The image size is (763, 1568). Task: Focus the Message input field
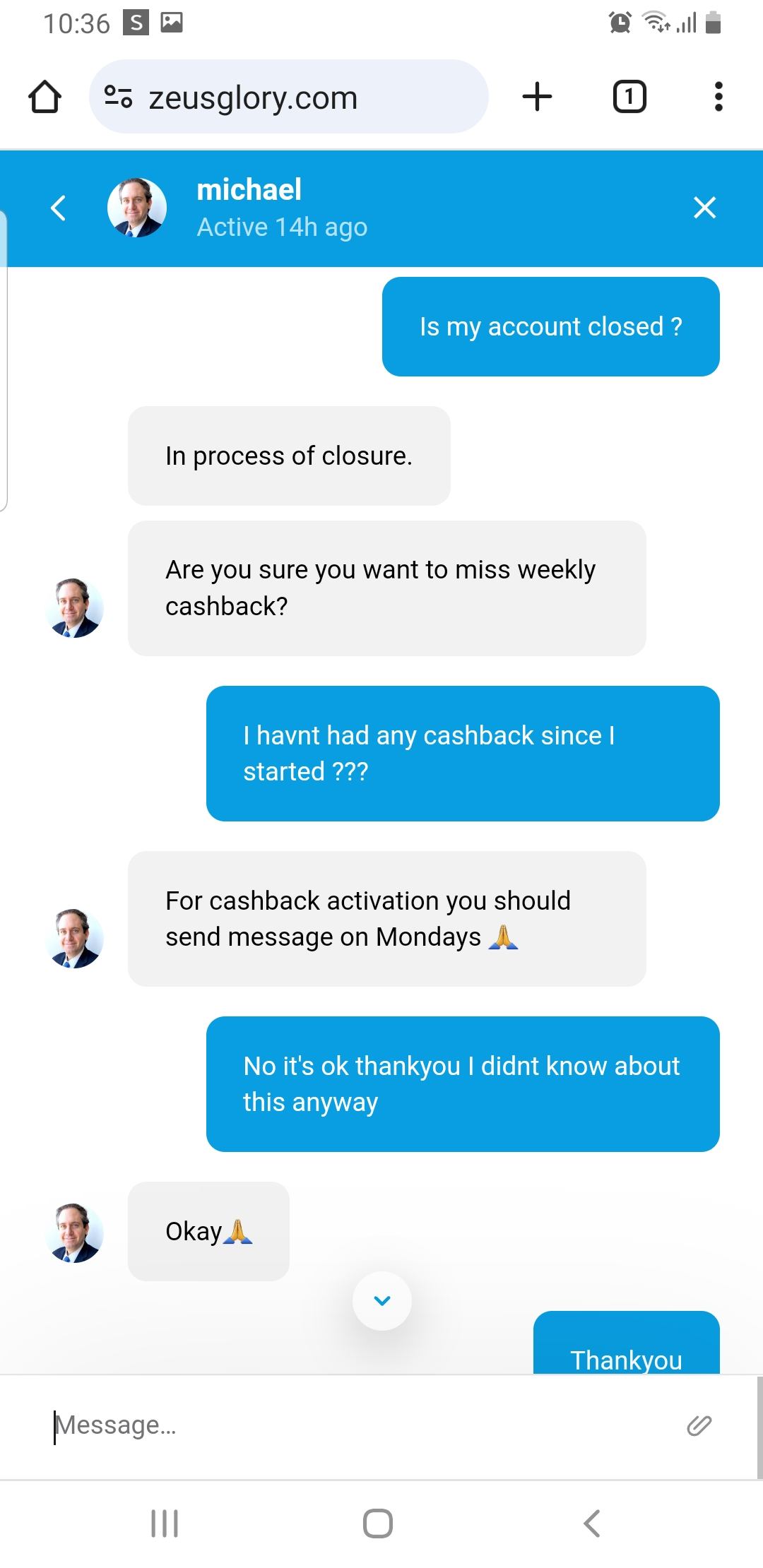(353, 1425)
